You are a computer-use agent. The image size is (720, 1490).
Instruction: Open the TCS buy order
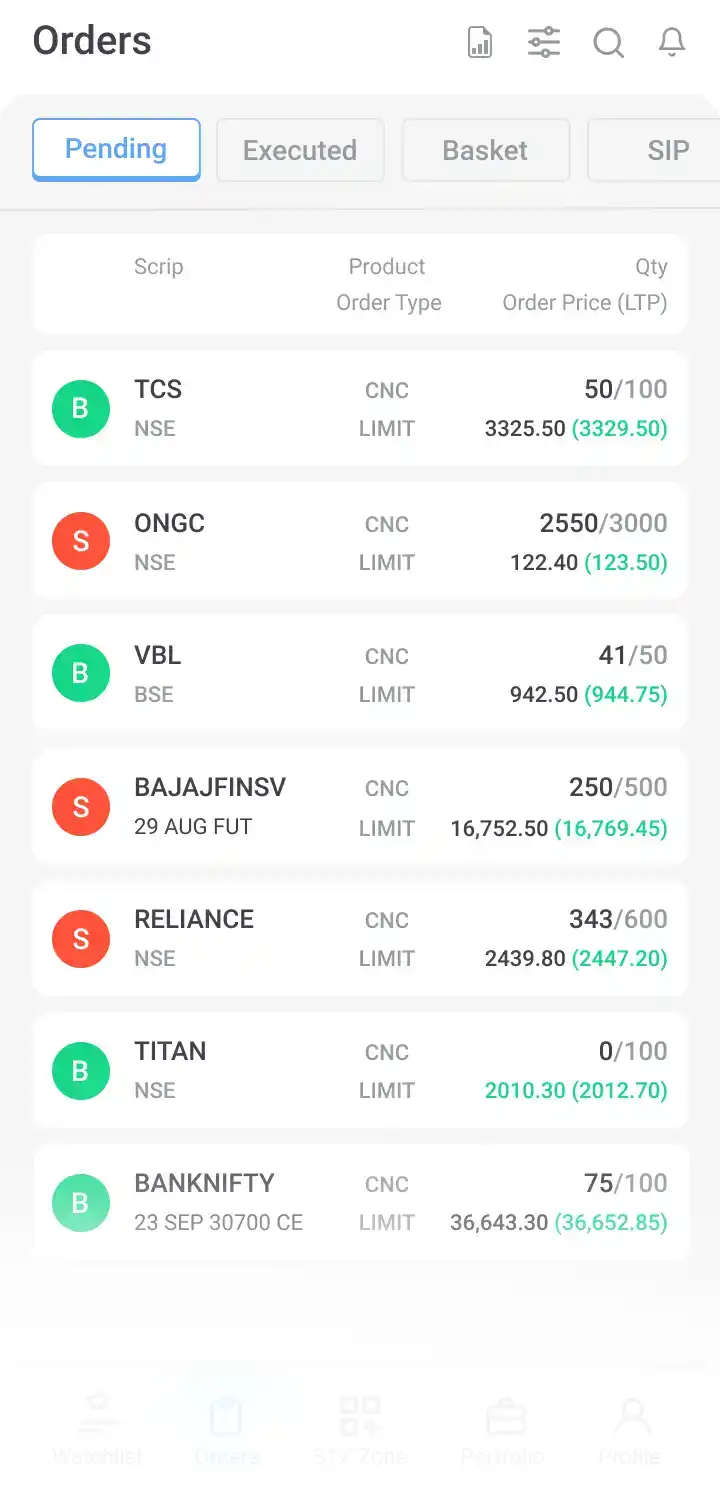click(x=360, y=408)
